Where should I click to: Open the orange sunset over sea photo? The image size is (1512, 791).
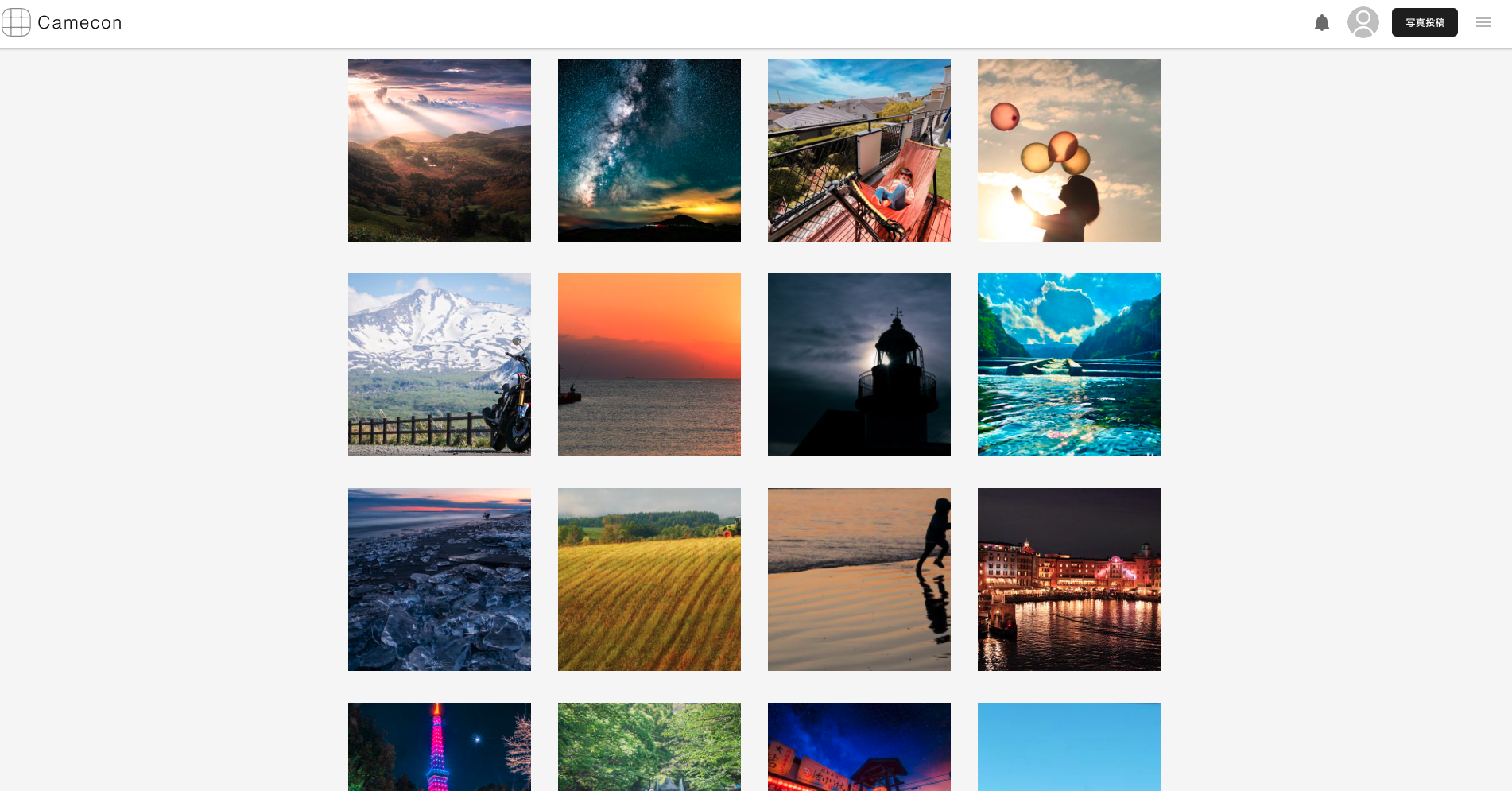tap(649, 365)
